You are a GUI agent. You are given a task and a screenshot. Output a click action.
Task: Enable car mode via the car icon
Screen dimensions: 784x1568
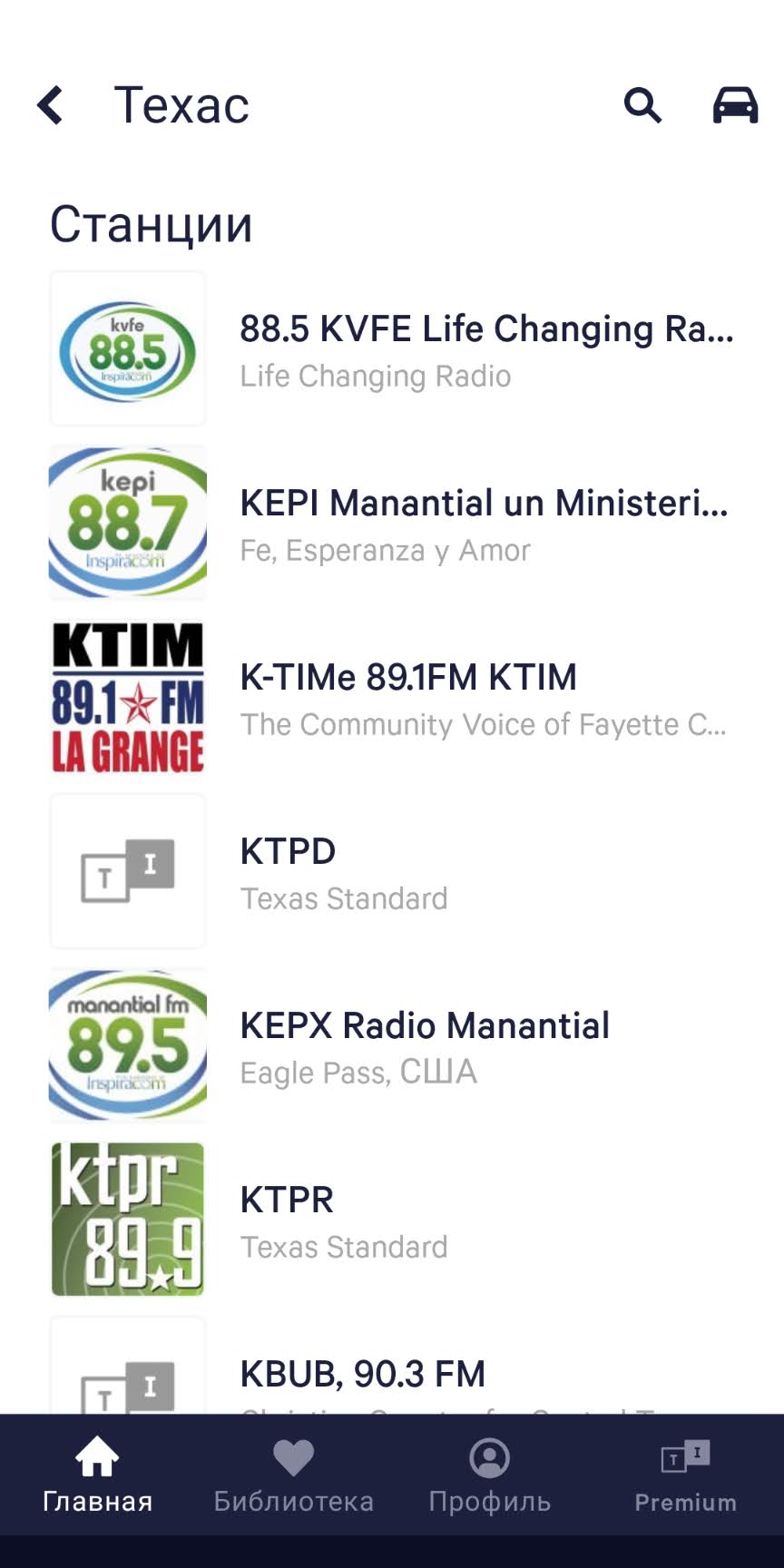(x=735, y=105)
